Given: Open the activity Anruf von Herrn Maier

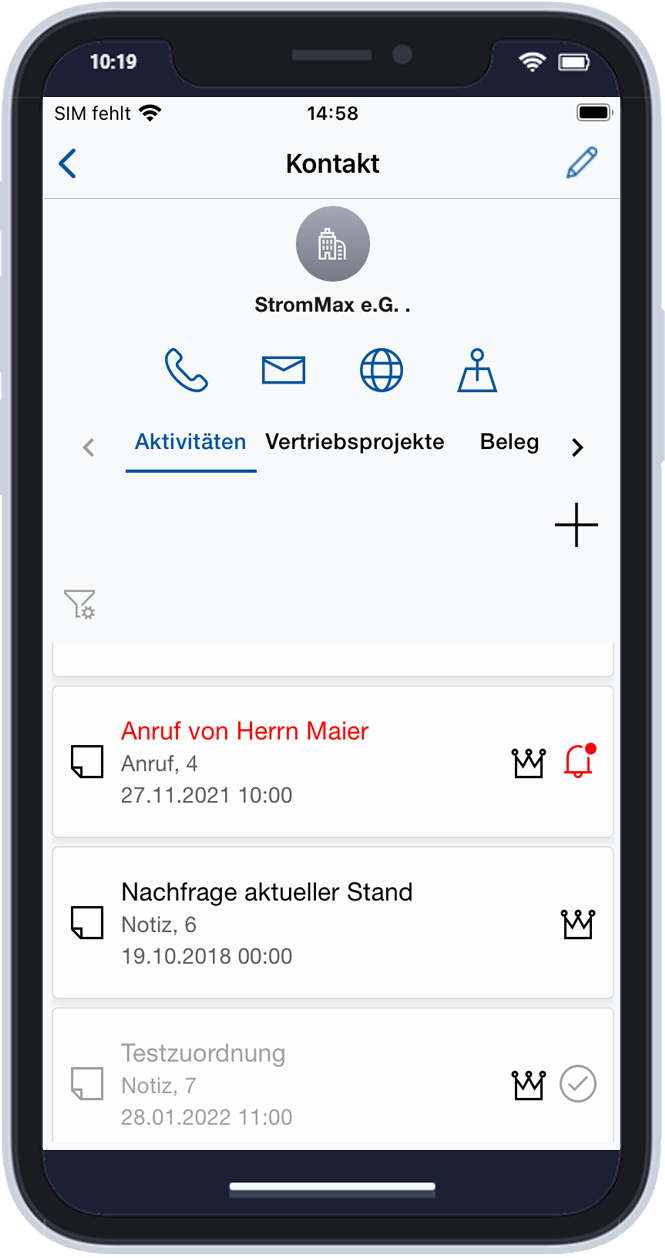Looking at the screenshot, I should pyautogui.click(x=333, y=762).
